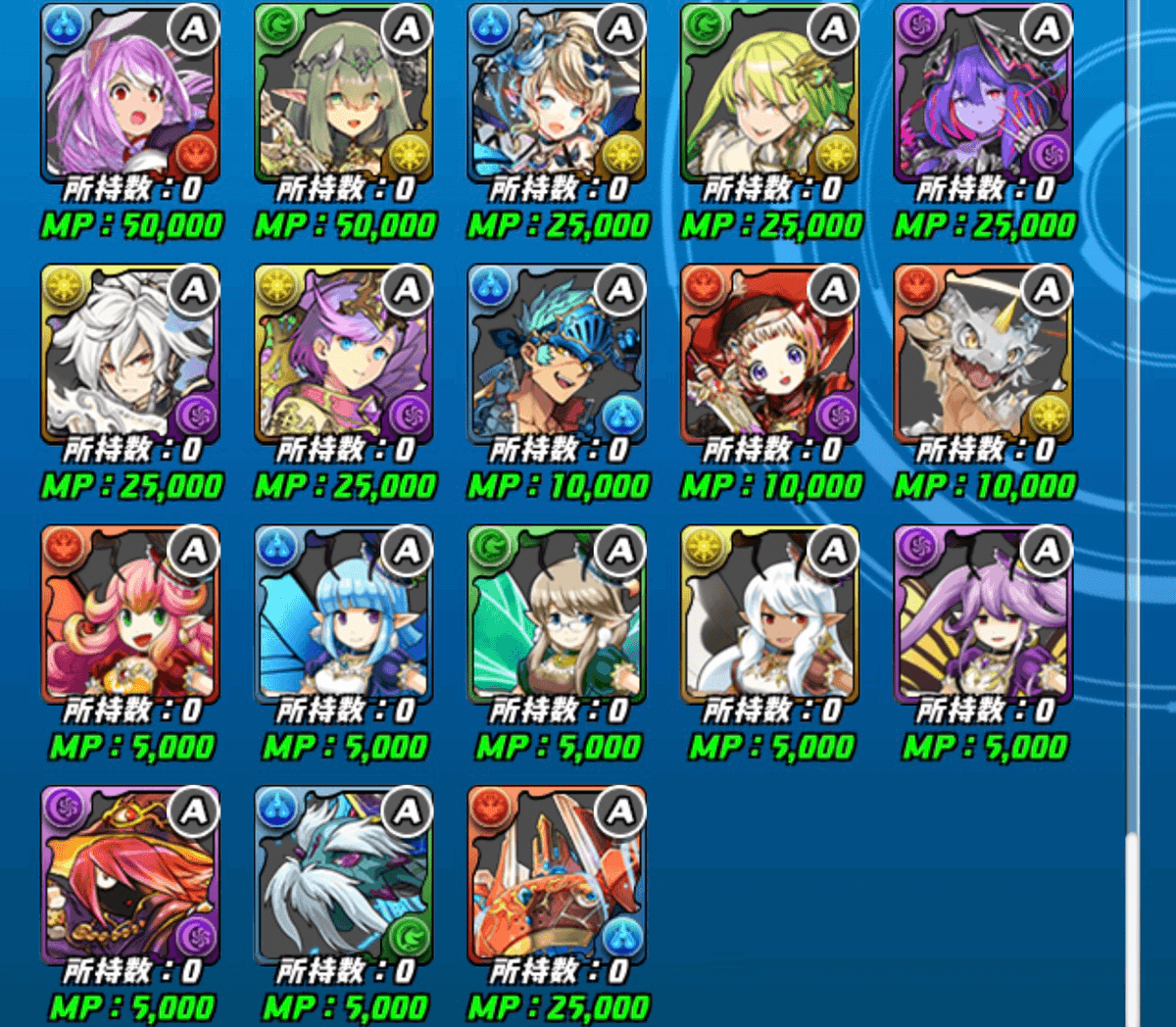Pick the white-haired dark-skinned light fairy
Screen dimensions: 1176x1027
point(770,614)
